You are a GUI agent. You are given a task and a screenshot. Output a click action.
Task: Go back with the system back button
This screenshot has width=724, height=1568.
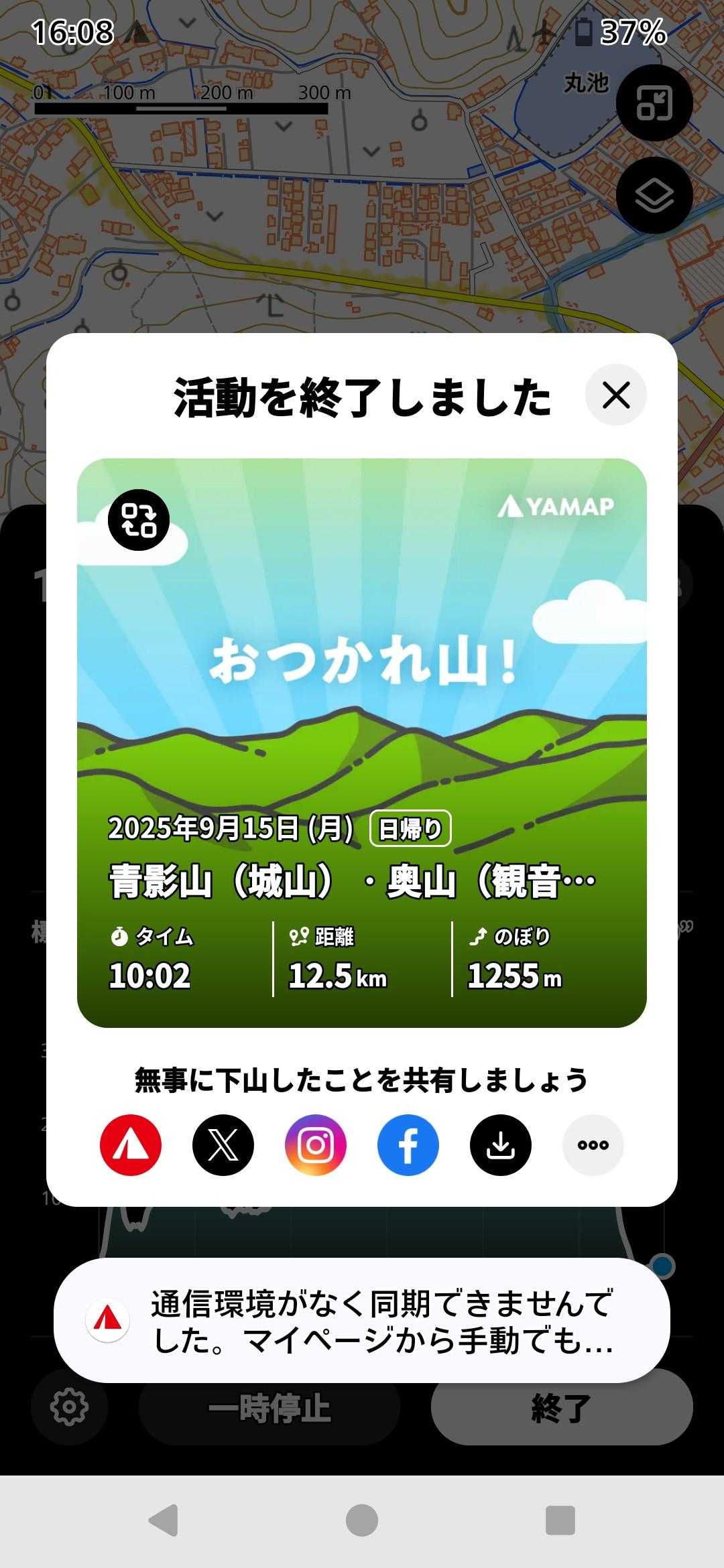[x=163, y=1520]
